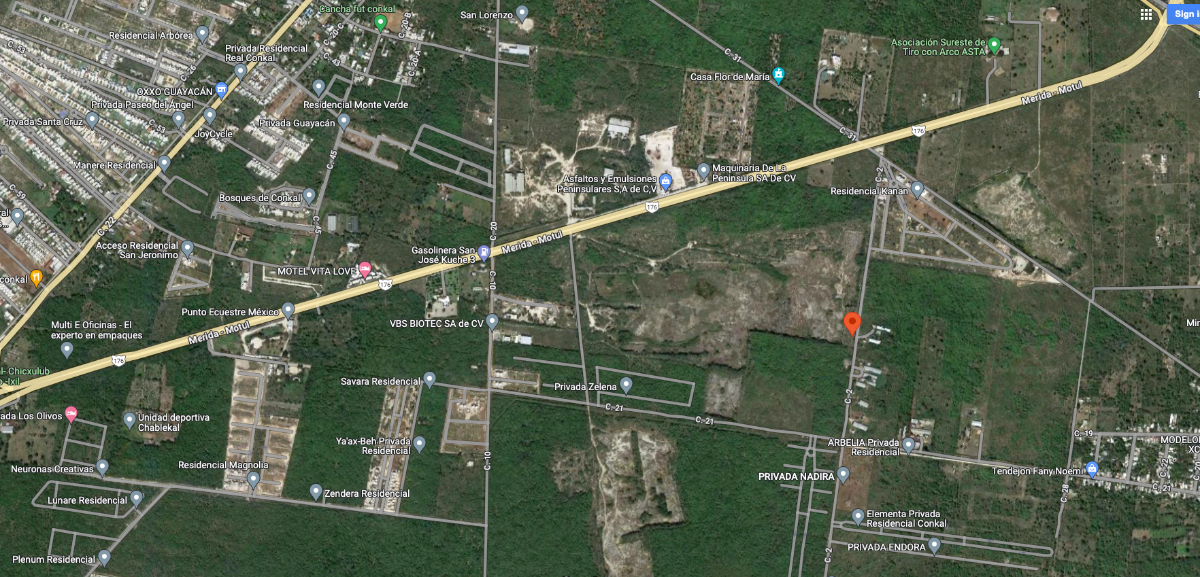Open the Maquinaria De La Peninsula marker
The image size is (1200, 577).
pos(703,171)
